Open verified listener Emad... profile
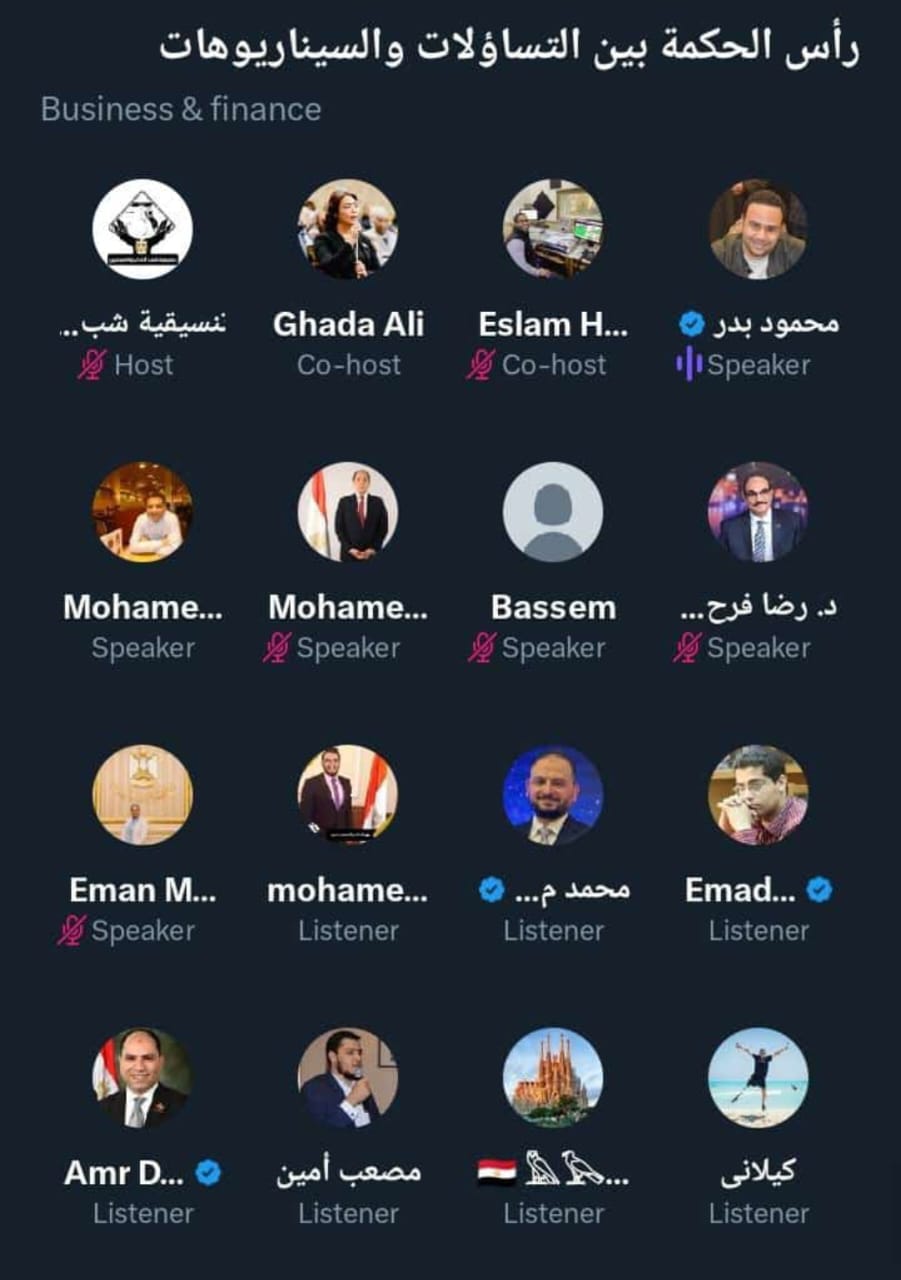Image resolution: width=901 pixels, height=1280 pixels. [x=758, y=795]
